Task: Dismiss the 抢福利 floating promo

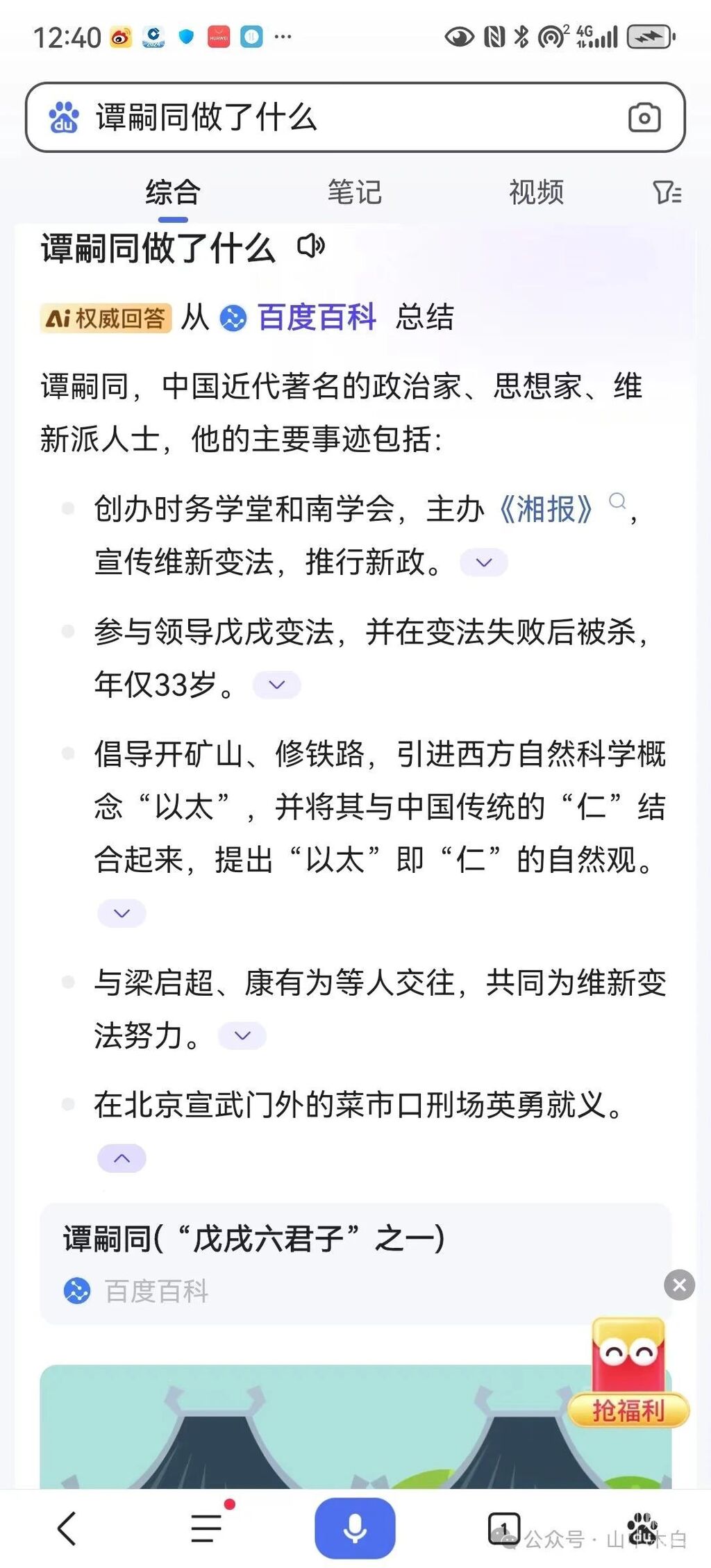Action: click(679, 1285)
